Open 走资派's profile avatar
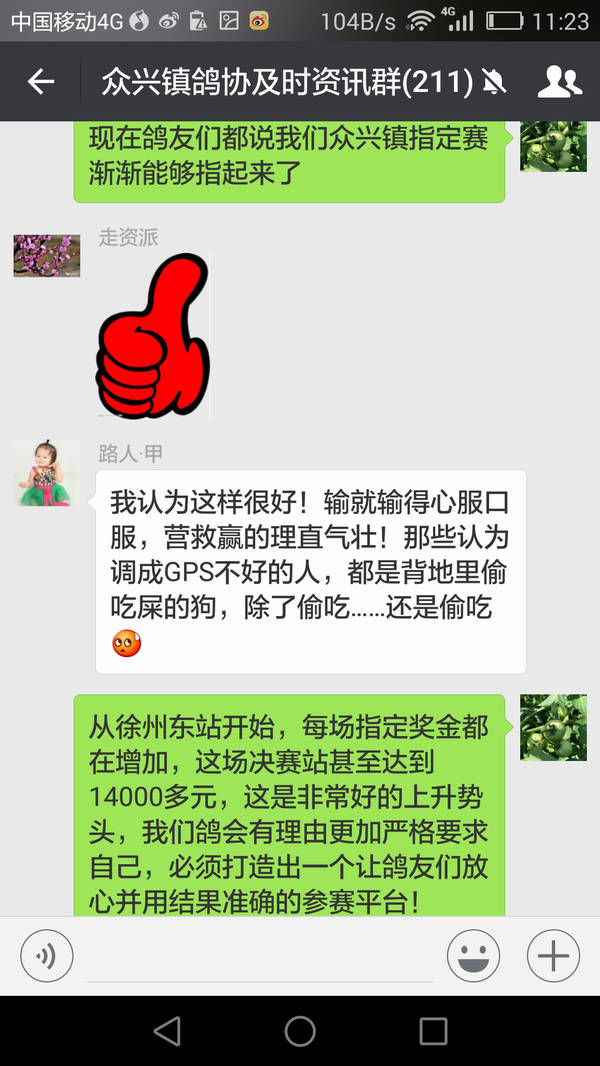600x1066 pixels. tap(46, 255)
